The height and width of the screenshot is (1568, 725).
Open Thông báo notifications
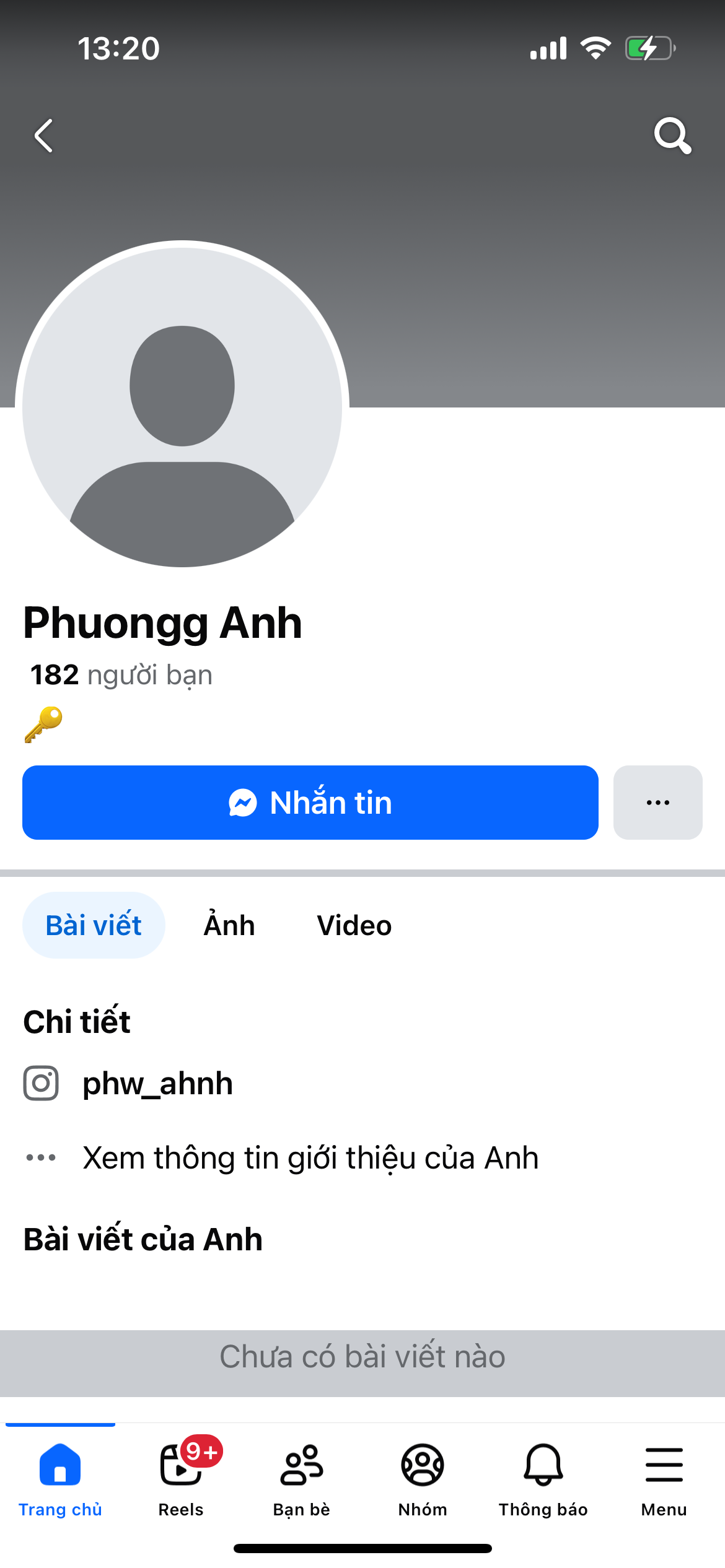click(543, 1479)
